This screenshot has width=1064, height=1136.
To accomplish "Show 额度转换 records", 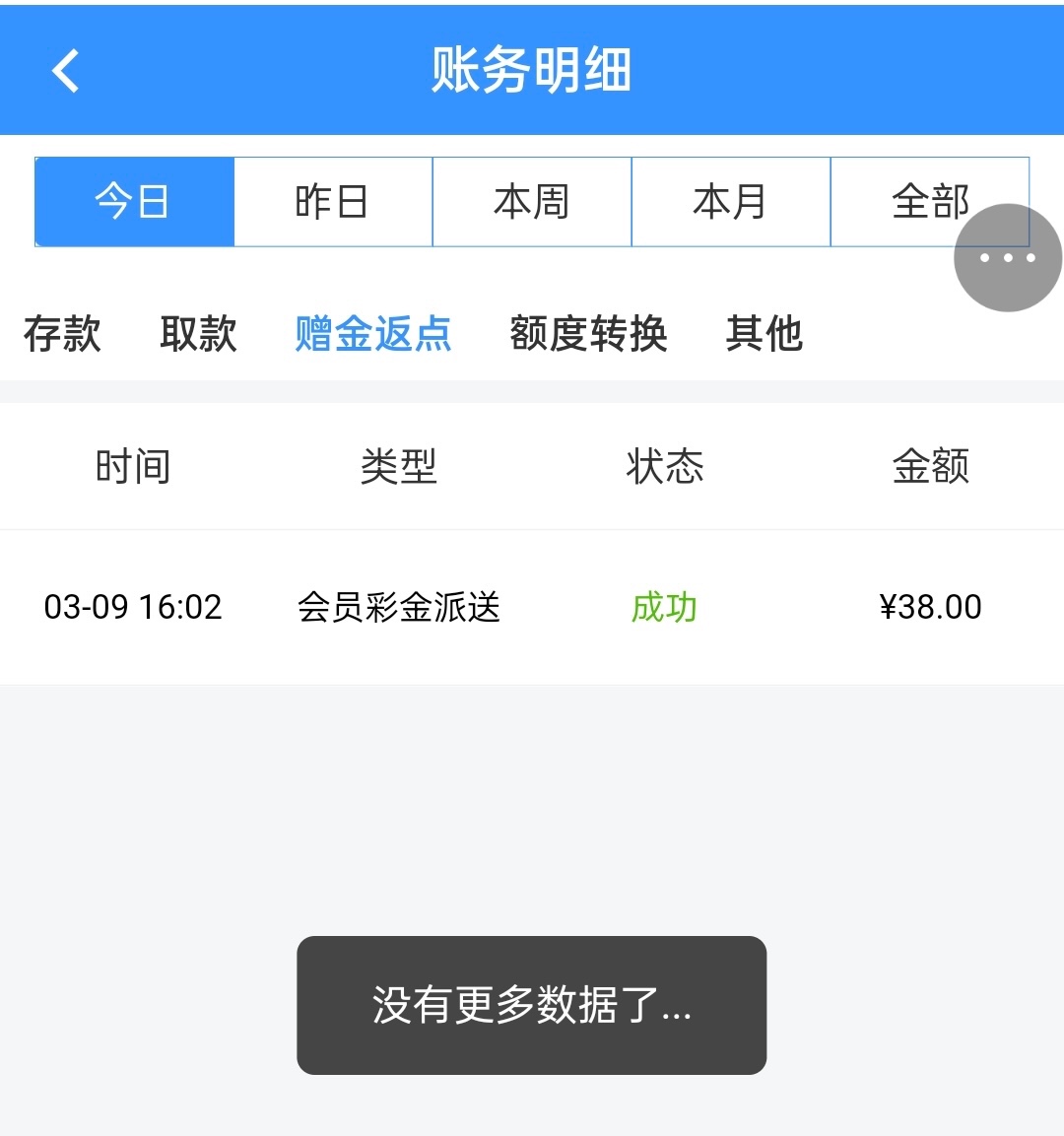I will [x=588, y=334].
